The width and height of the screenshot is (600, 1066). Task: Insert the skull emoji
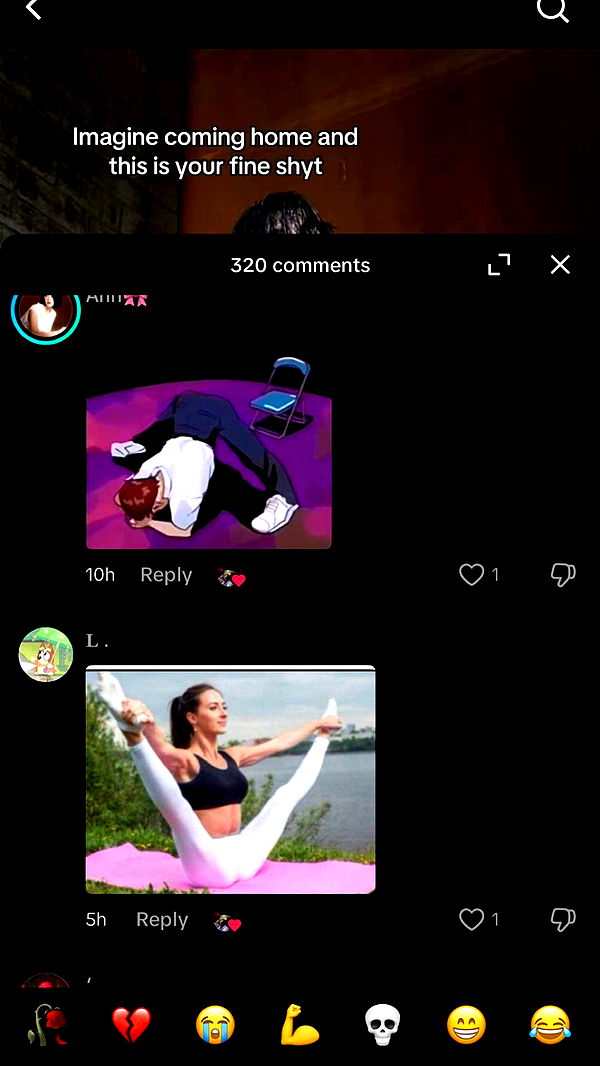[x=382, y=1025]
